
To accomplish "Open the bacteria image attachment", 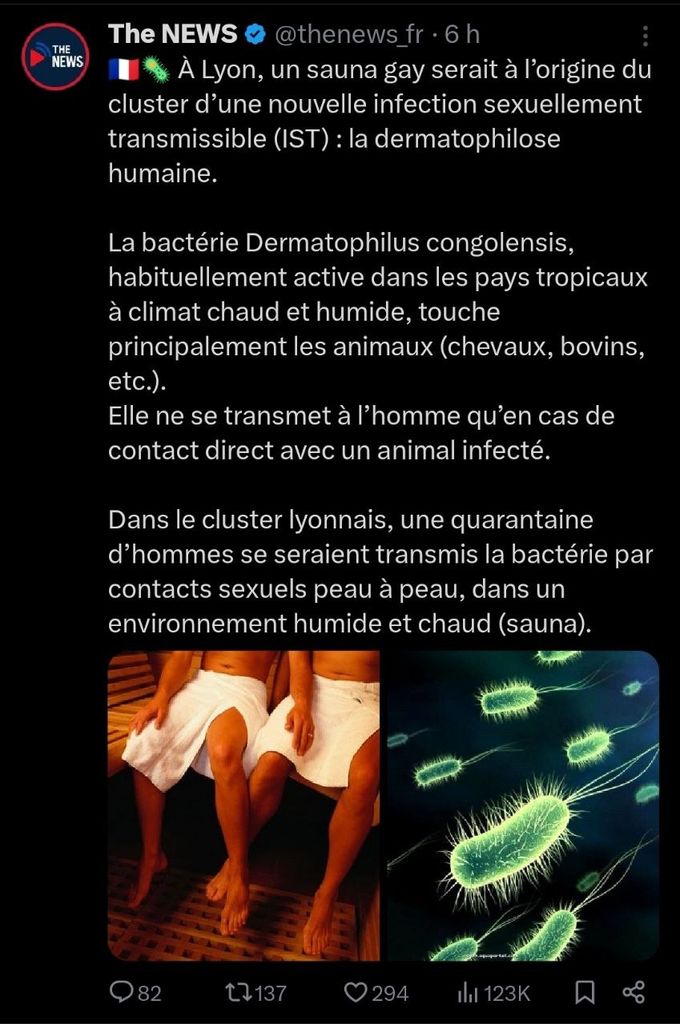I will [523, 805].
